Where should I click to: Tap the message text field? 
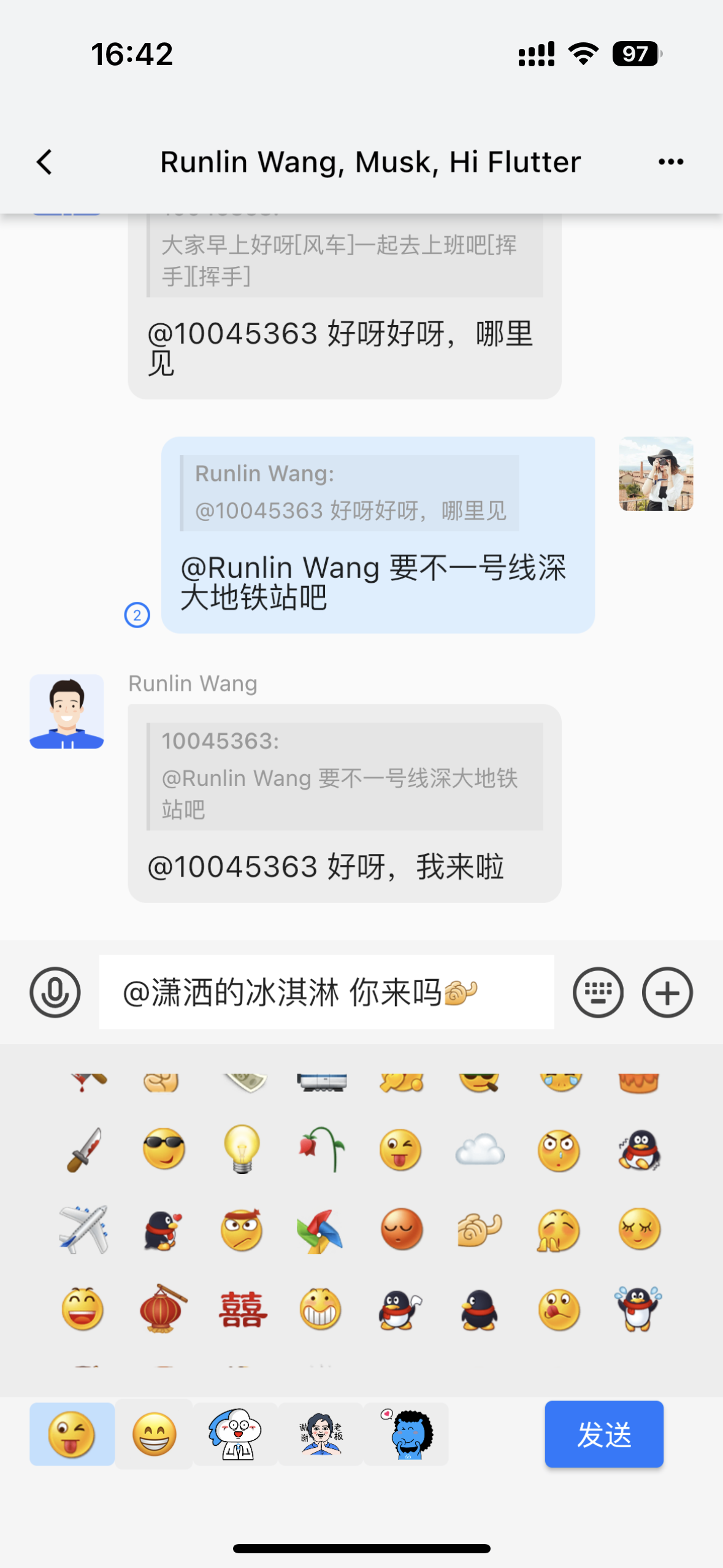(326, 992)
